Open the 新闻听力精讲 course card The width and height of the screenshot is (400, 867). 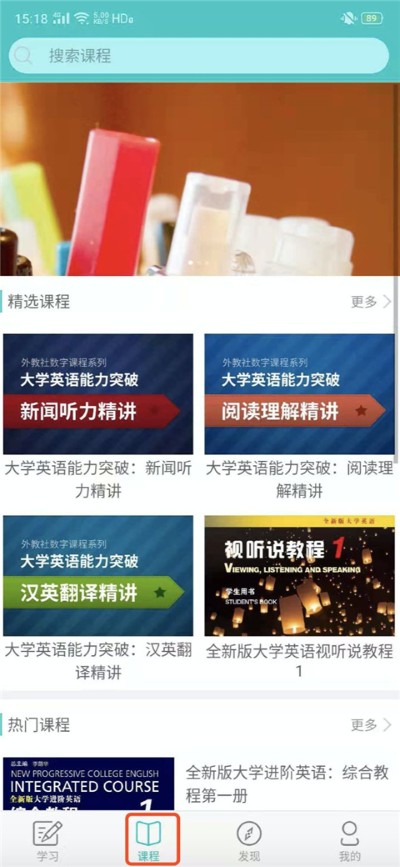(98, 416)
